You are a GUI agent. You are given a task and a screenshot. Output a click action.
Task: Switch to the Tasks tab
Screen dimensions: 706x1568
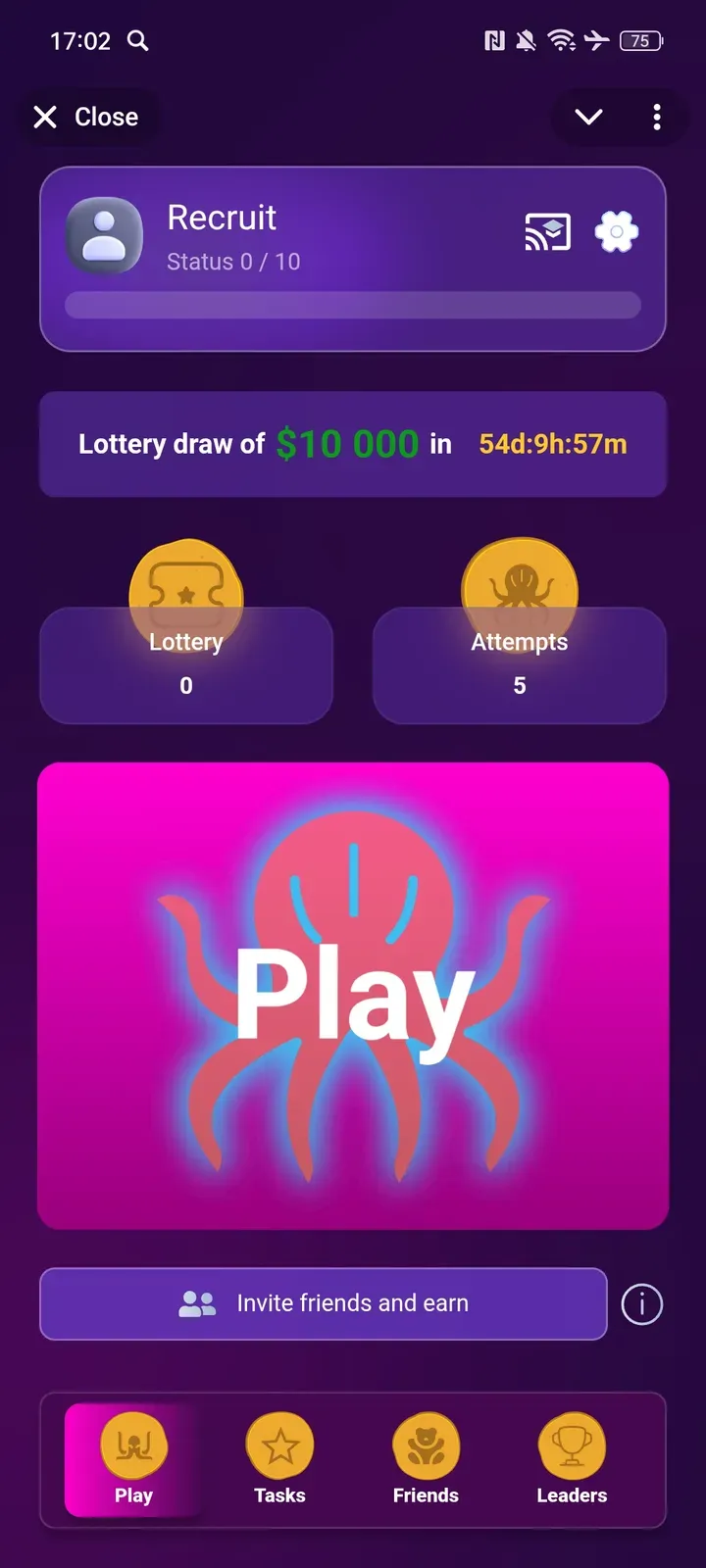279,1459
